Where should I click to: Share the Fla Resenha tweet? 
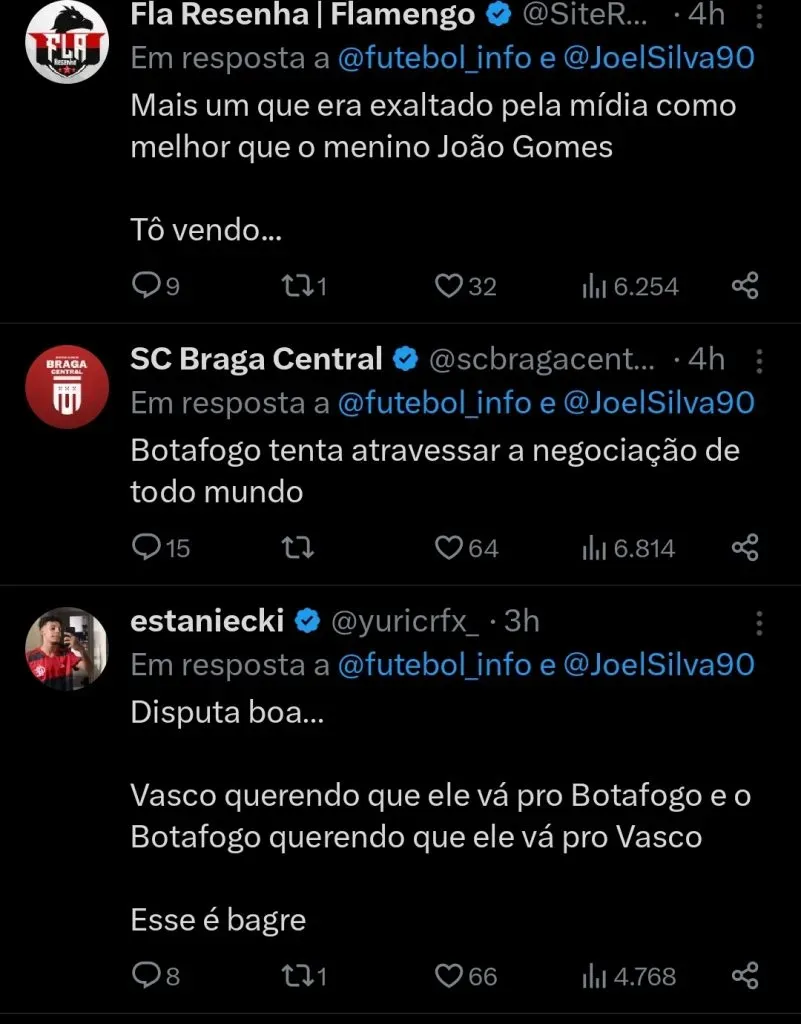[x=745, y=287]
